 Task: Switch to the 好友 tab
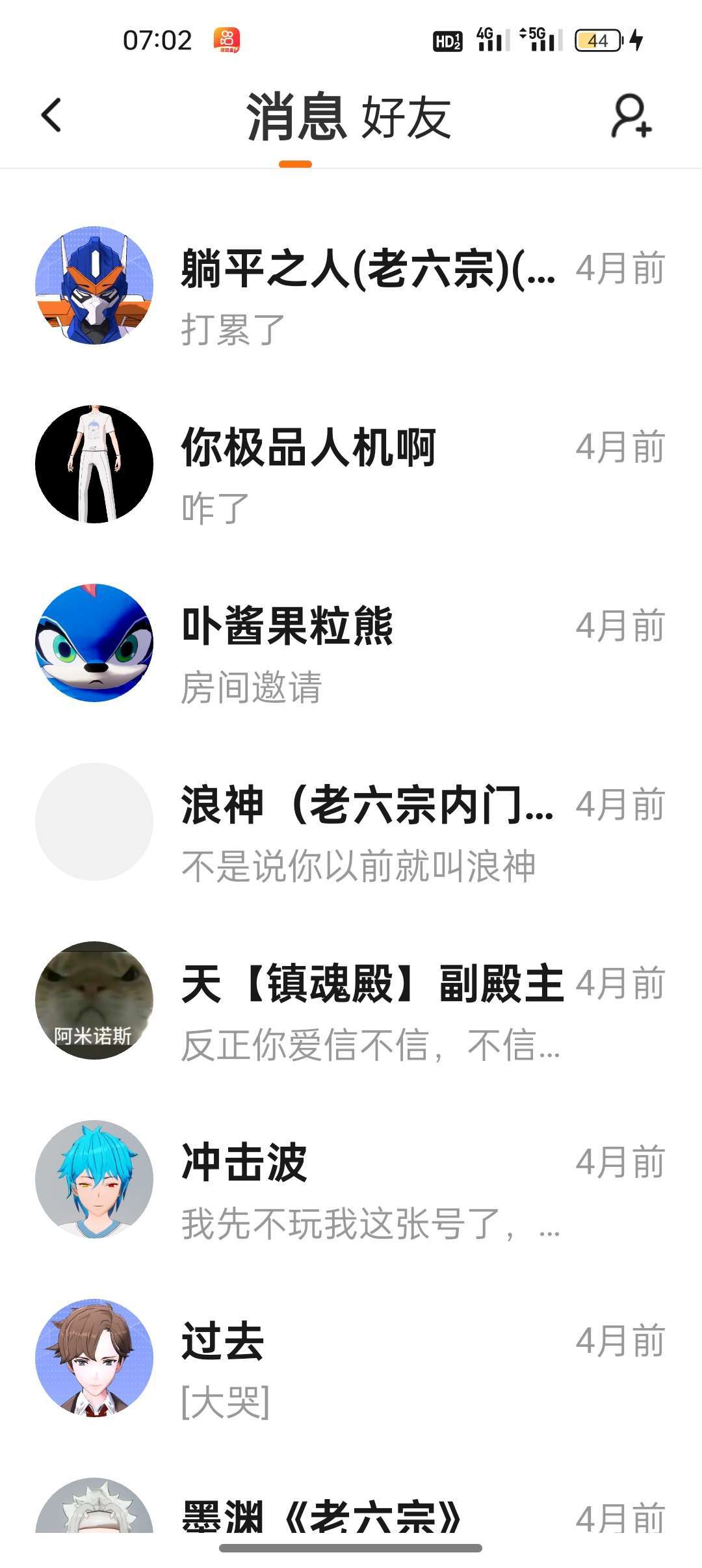[406, 118]
